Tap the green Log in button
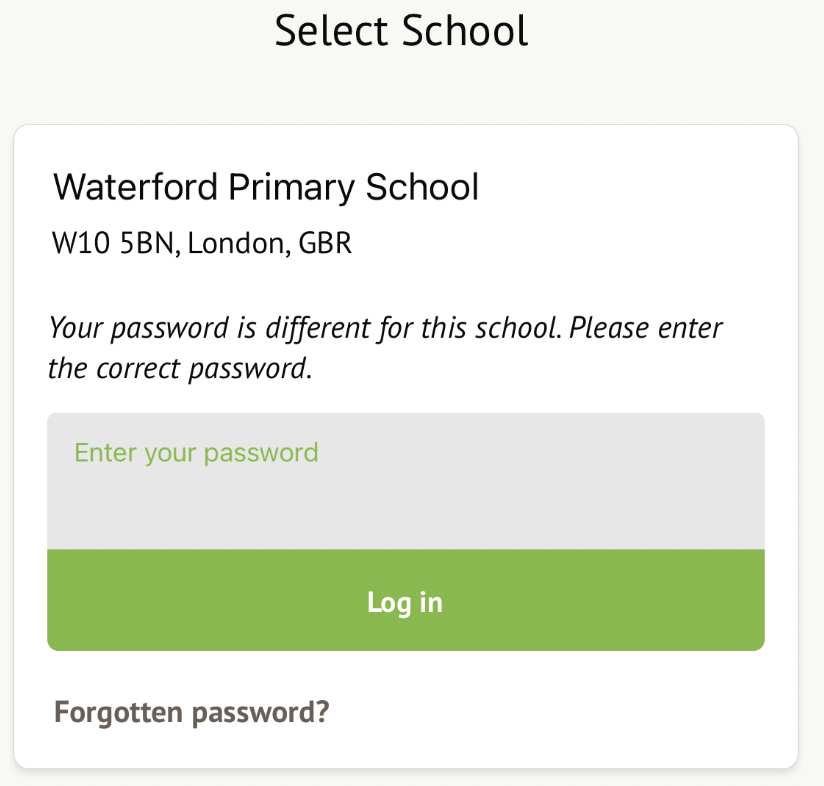 pyautogui.click(x=405, y=601)
